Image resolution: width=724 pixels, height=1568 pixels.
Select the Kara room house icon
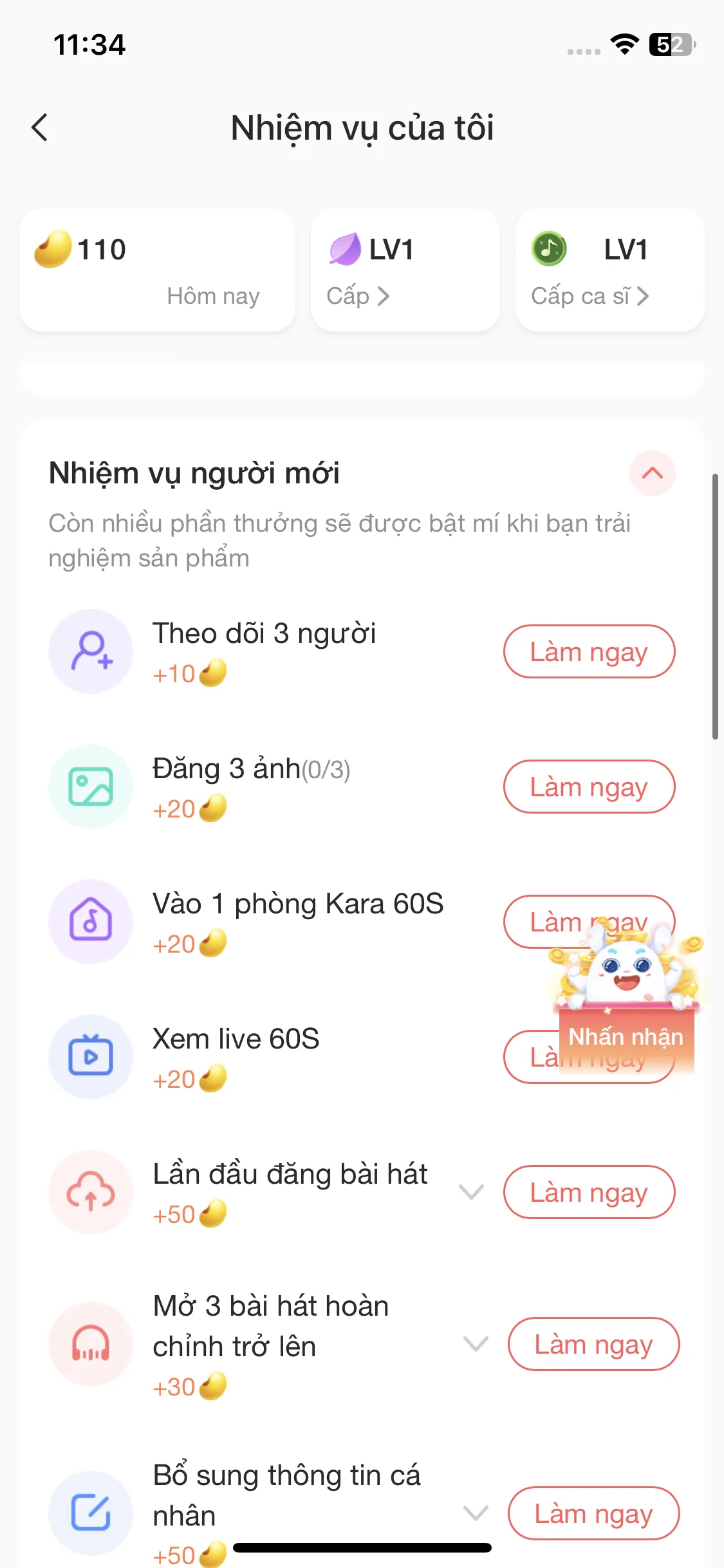(91, 922)
